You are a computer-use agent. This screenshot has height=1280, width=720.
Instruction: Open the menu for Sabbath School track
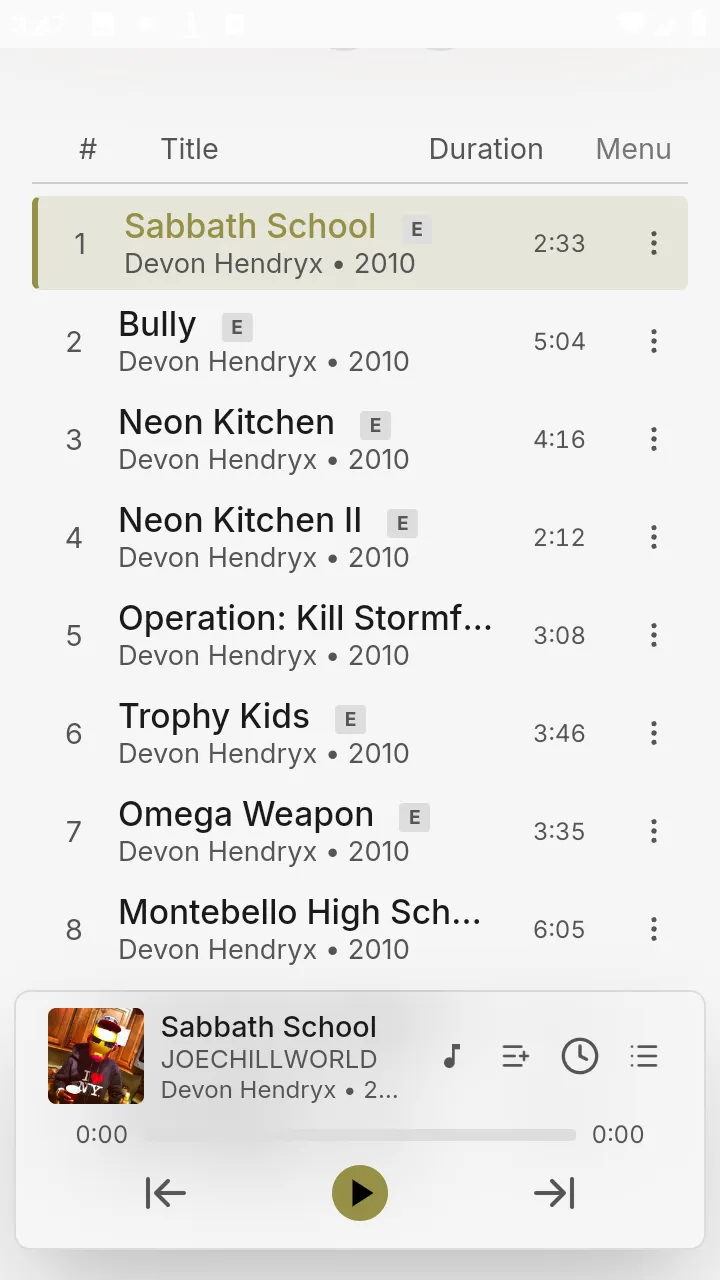tap(654, 243)
